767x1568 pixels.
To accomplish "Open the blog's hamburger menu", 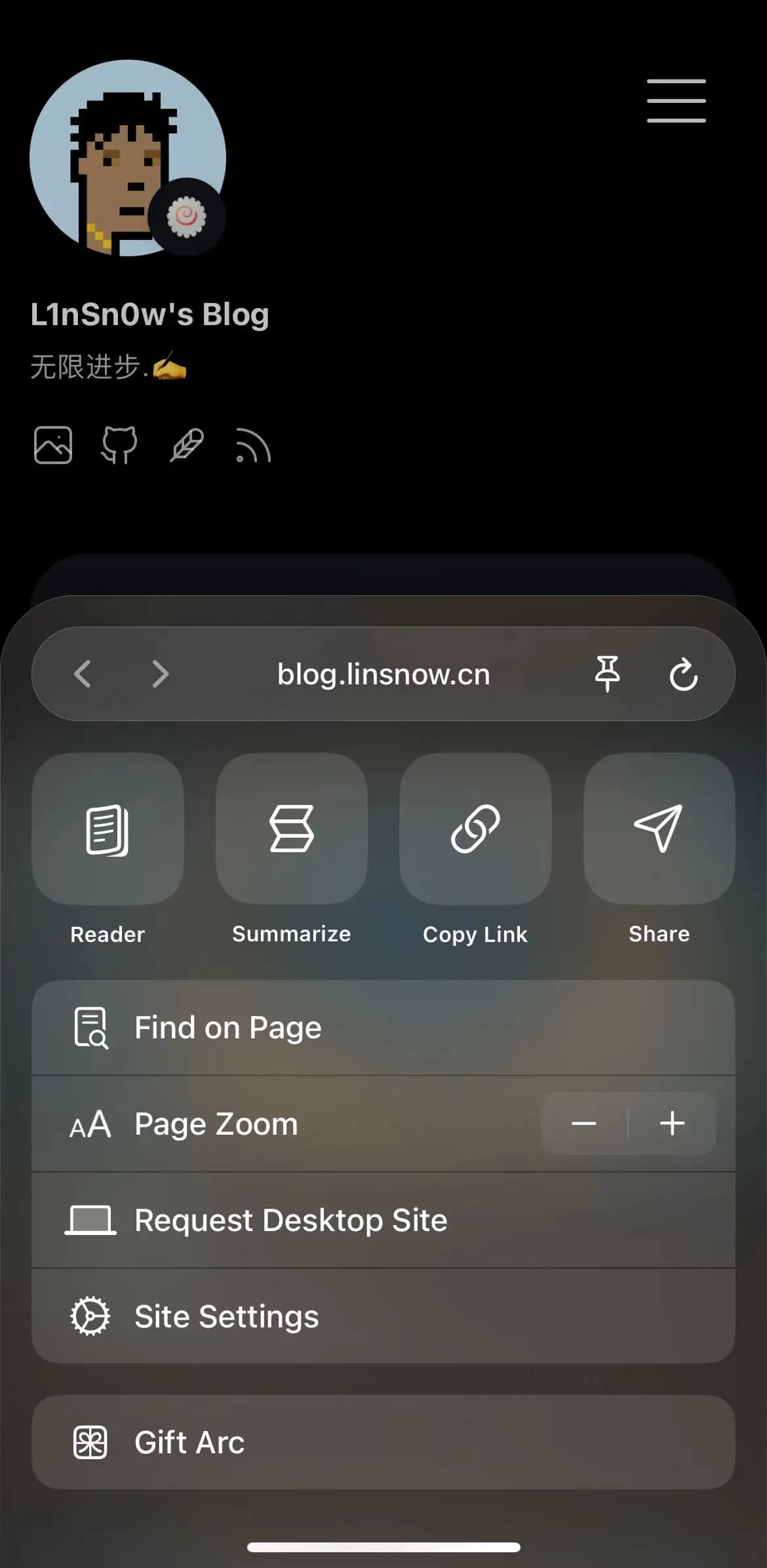I will [676, 100].
